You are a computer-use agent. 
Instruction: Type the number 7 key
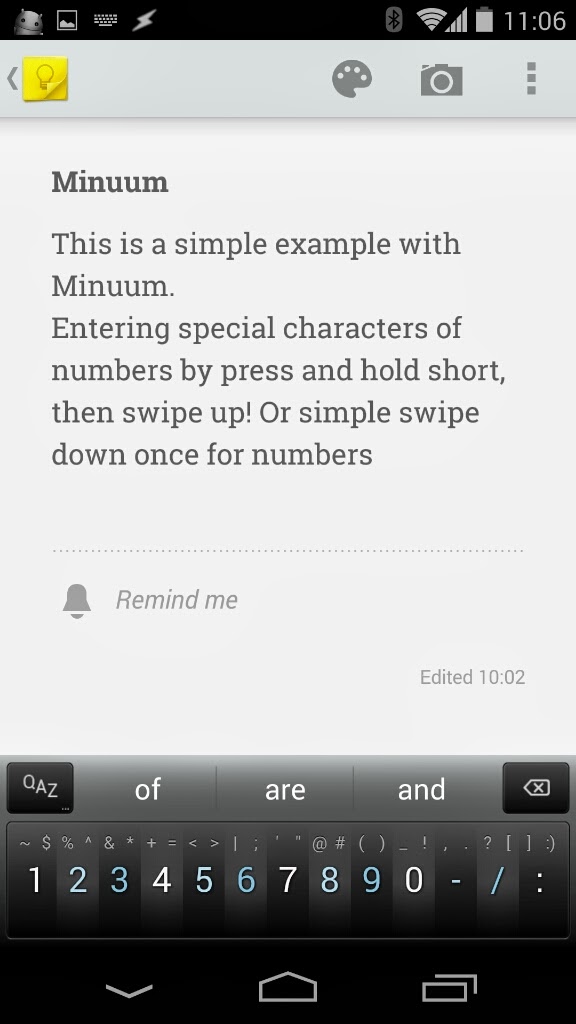tap(287, 880)
